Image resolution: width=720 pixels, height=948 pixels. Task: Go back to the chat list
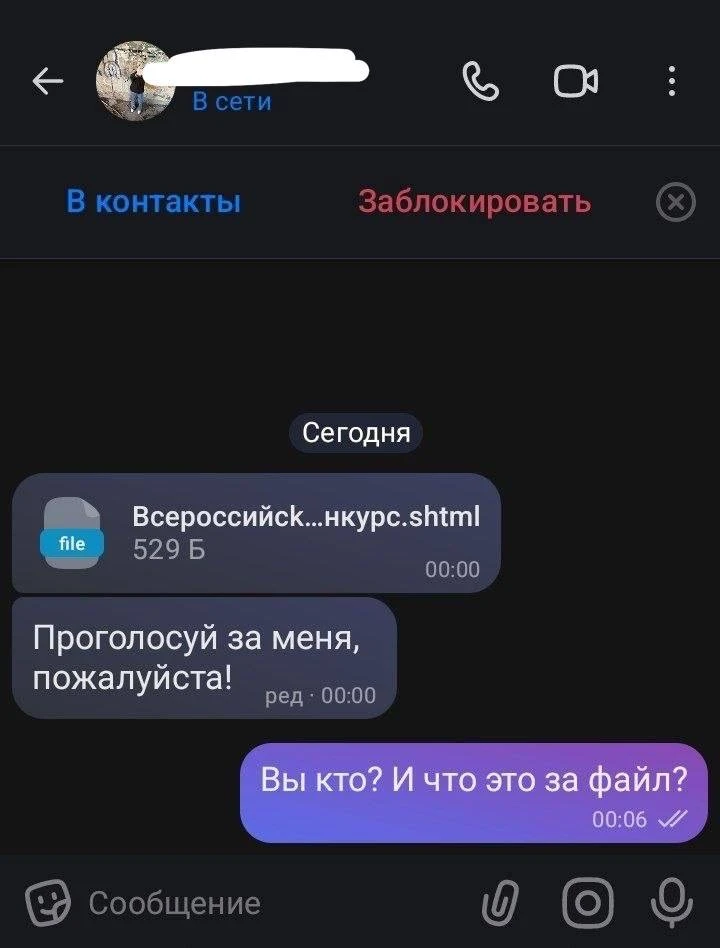48,82
